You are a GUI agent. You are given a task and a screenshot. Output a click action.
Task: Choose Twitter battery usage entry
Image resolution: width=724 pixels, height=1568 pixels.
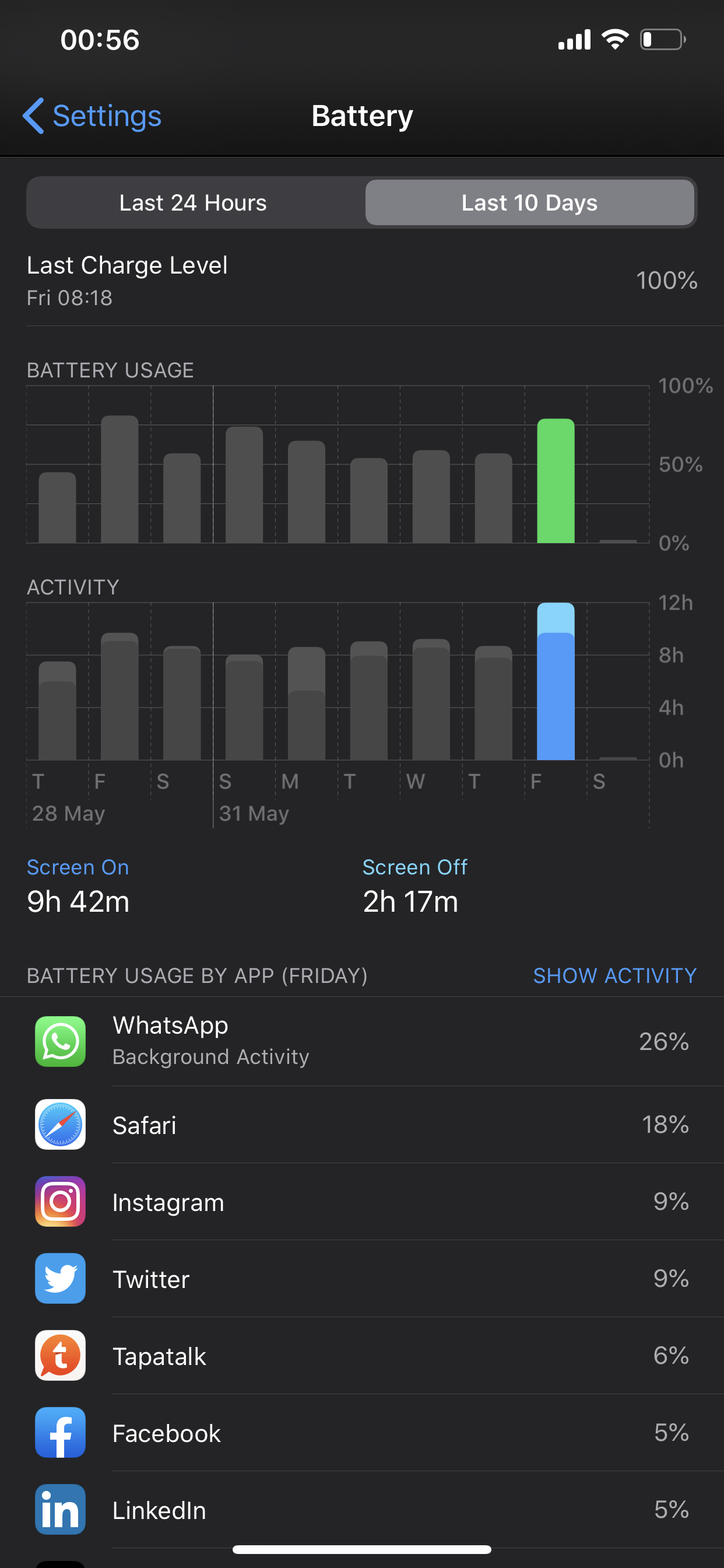click(361, 1279)
